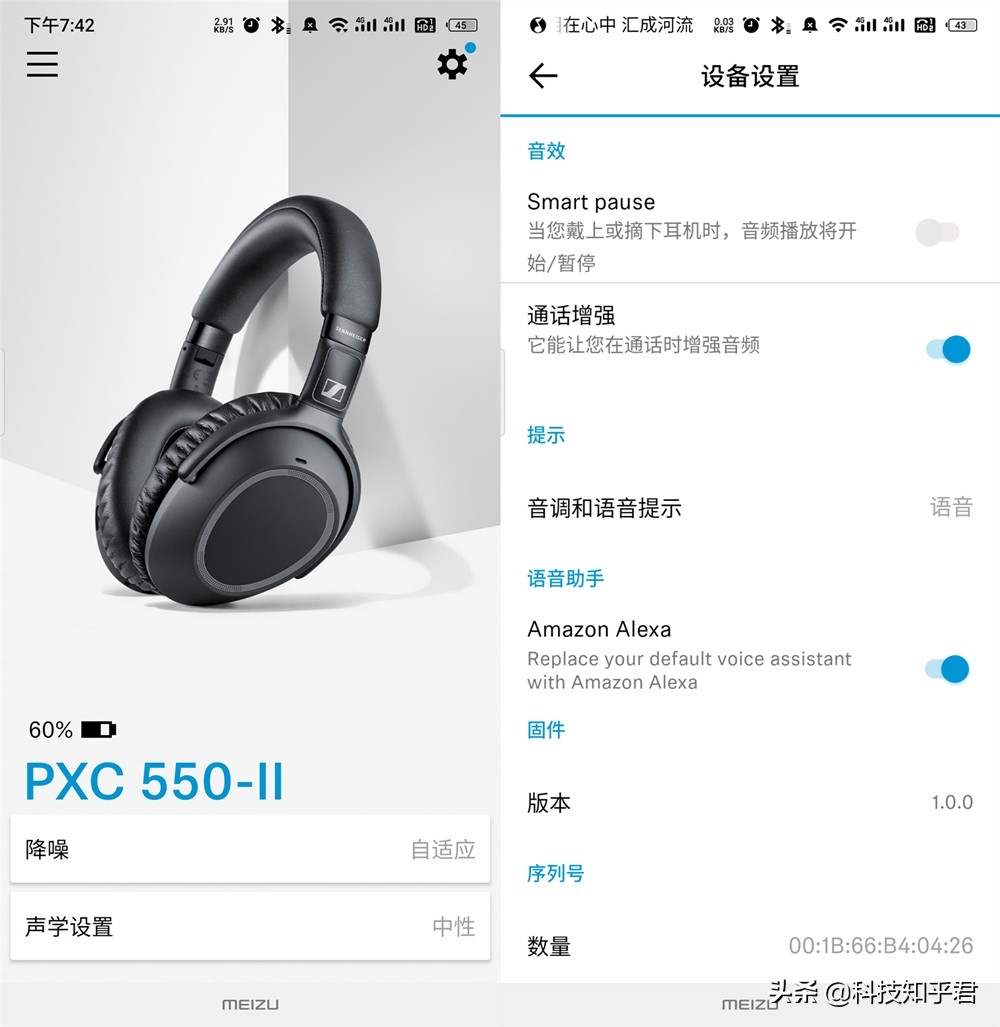Turn off the Amazon Alexa toggle
Screen dimensions: 1000x1027
[x=946, y=669]
